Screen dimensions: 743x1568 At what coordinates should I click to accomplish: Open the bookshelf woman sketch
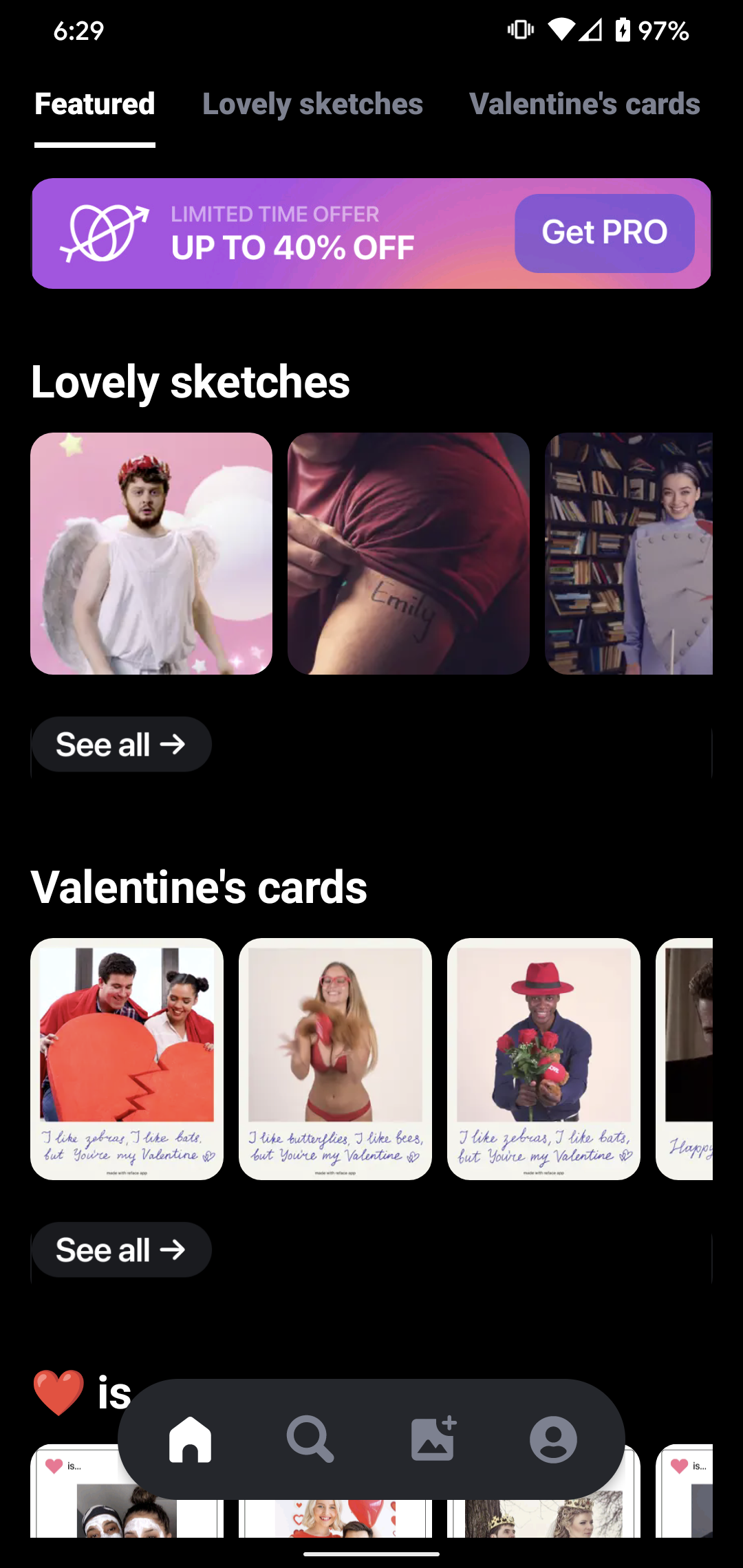tap(628, 554)
